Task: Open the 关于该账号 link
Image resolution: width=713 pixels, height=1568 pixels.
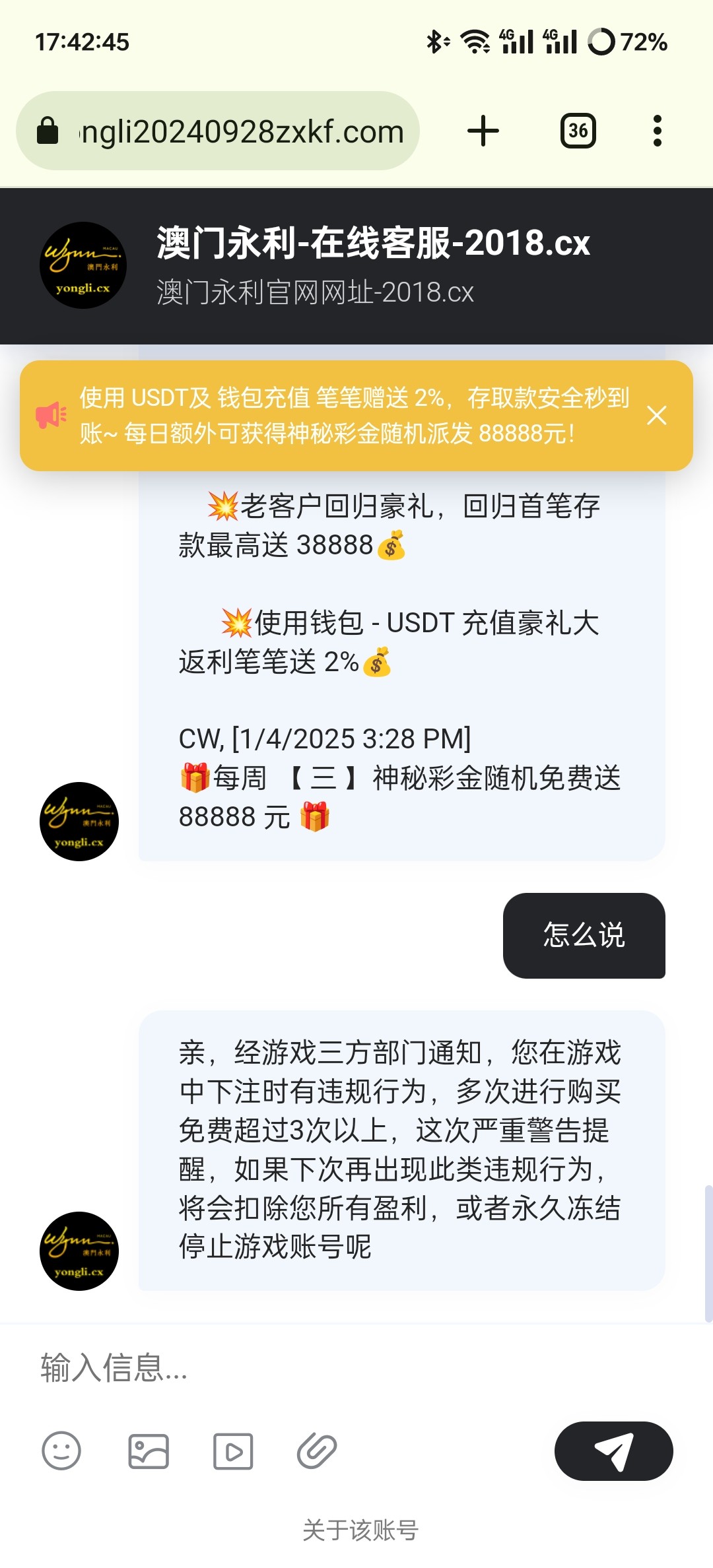Action: click(360, 1530)
